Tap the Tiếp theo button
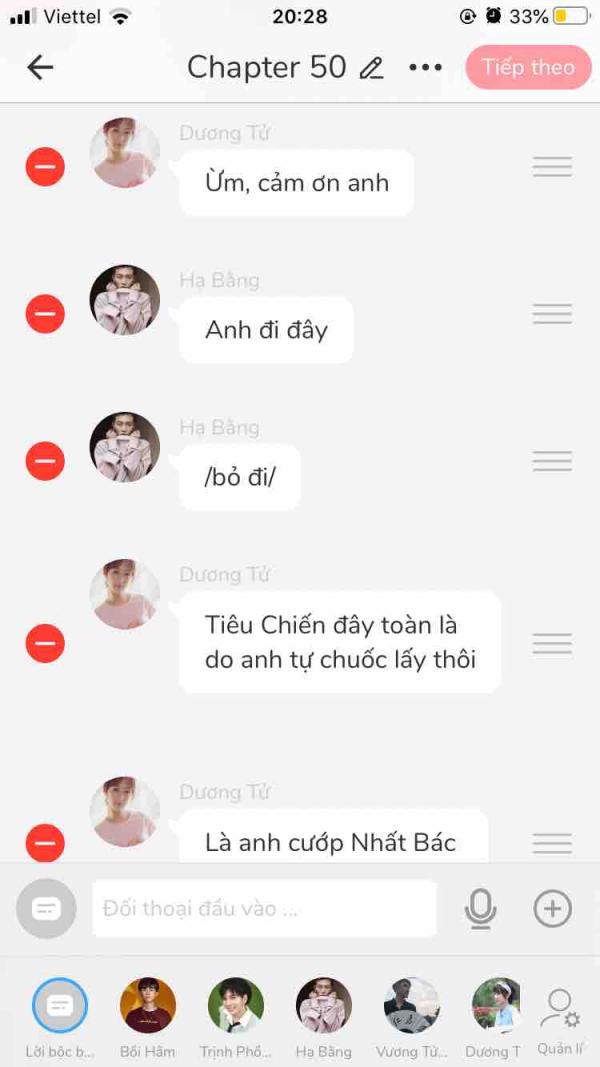 (x=529, y=67)
